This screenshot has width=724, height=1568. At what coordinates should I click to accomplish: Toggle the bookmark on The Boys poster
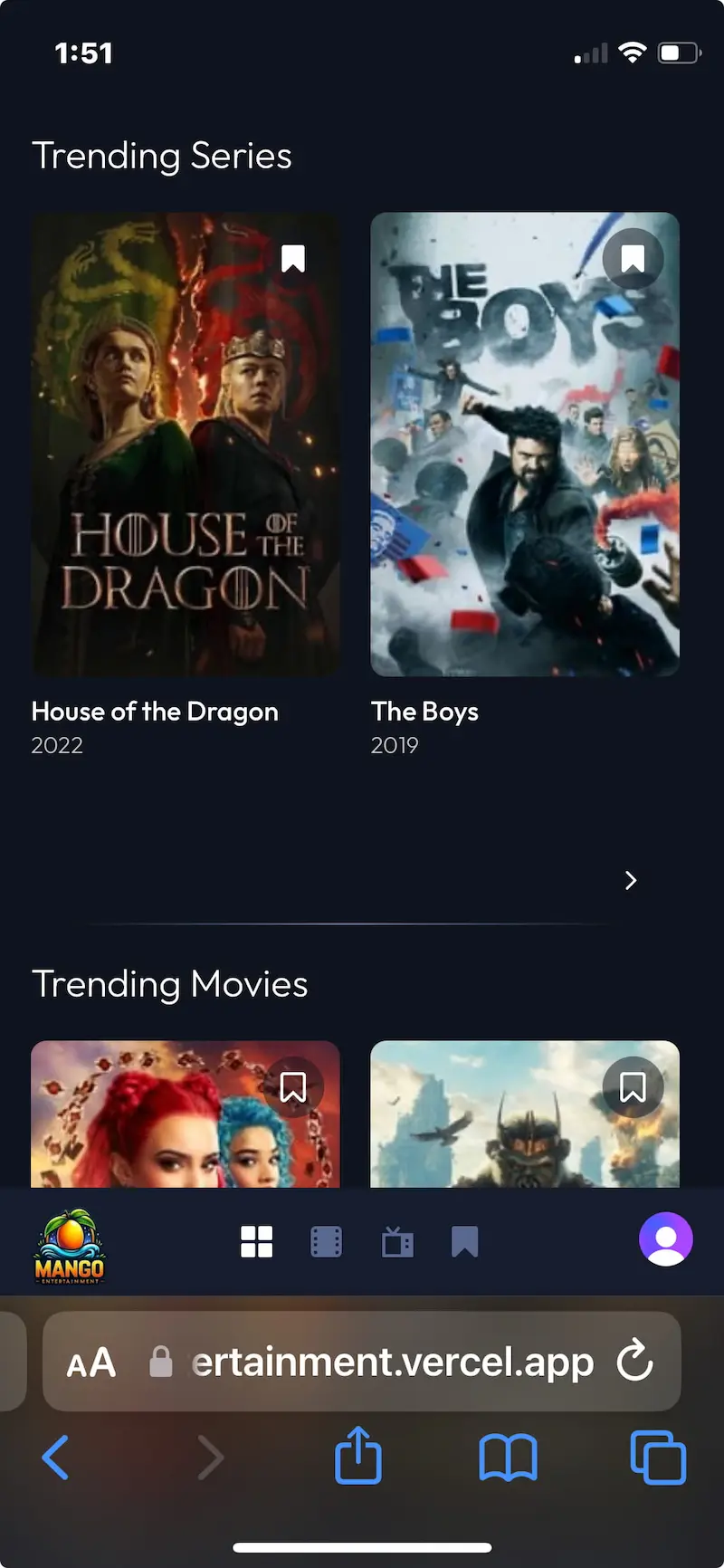[633, 259]
